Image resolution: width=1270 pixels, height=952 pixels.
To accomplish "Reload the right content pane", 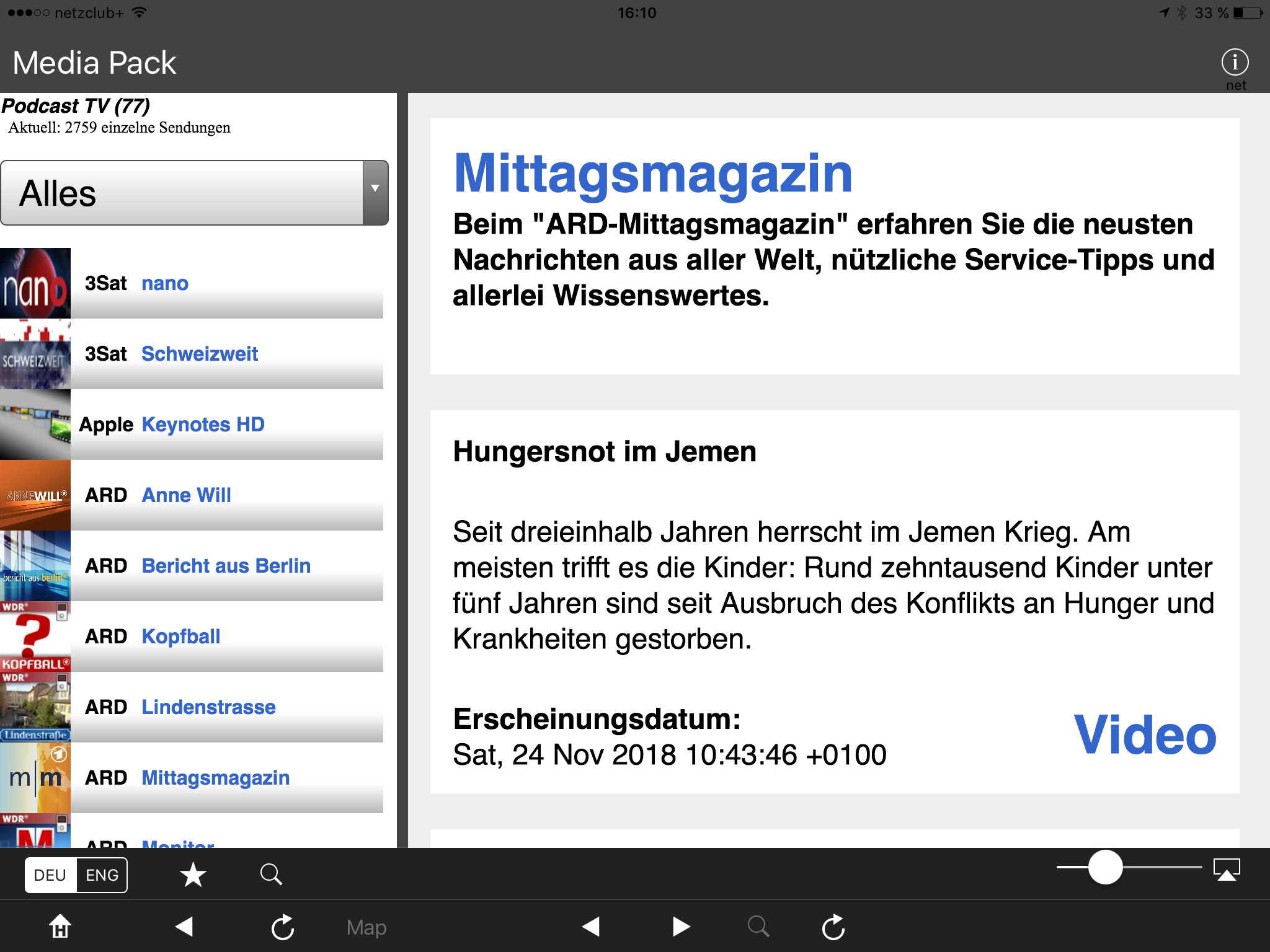I will pos(833,927).
